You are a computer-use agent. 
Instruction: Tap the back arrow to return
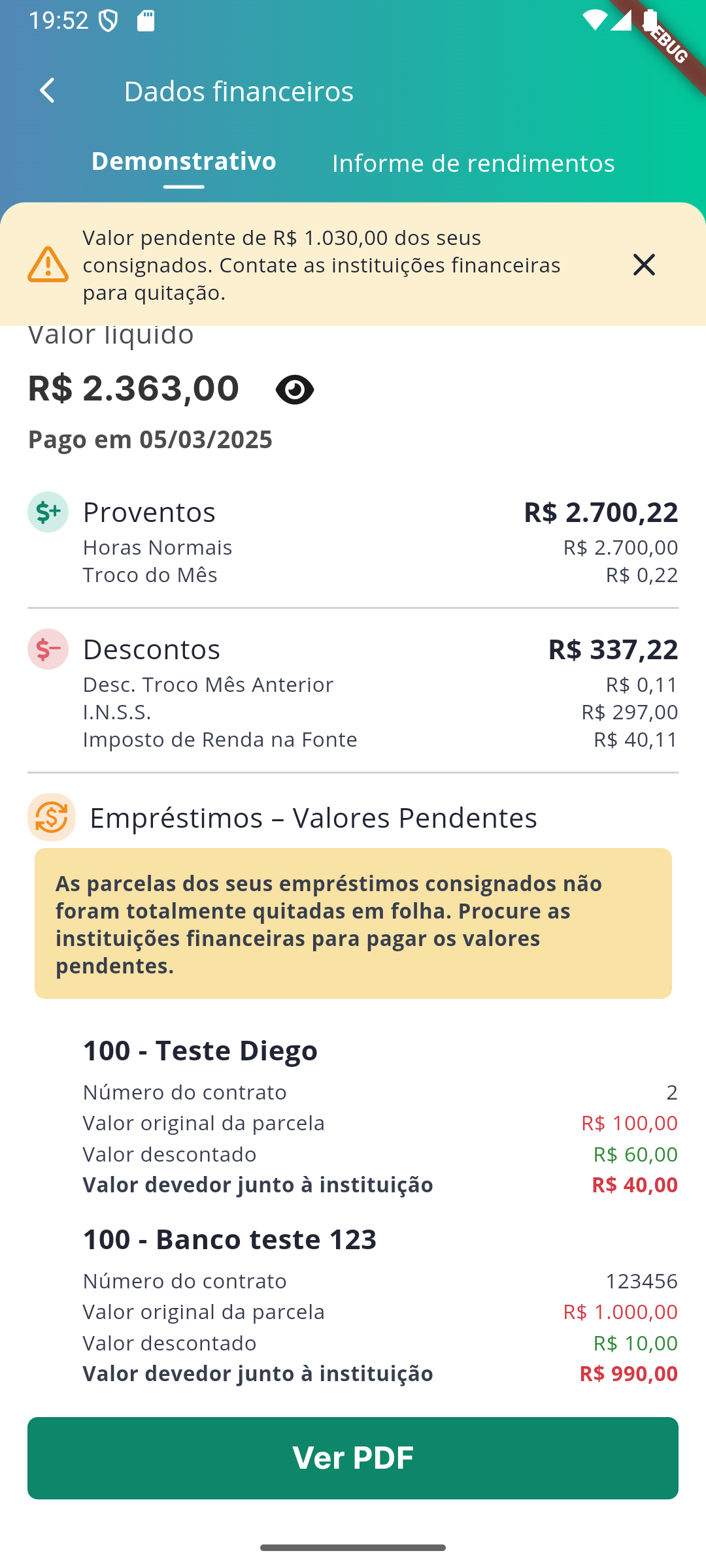point(48,90)
